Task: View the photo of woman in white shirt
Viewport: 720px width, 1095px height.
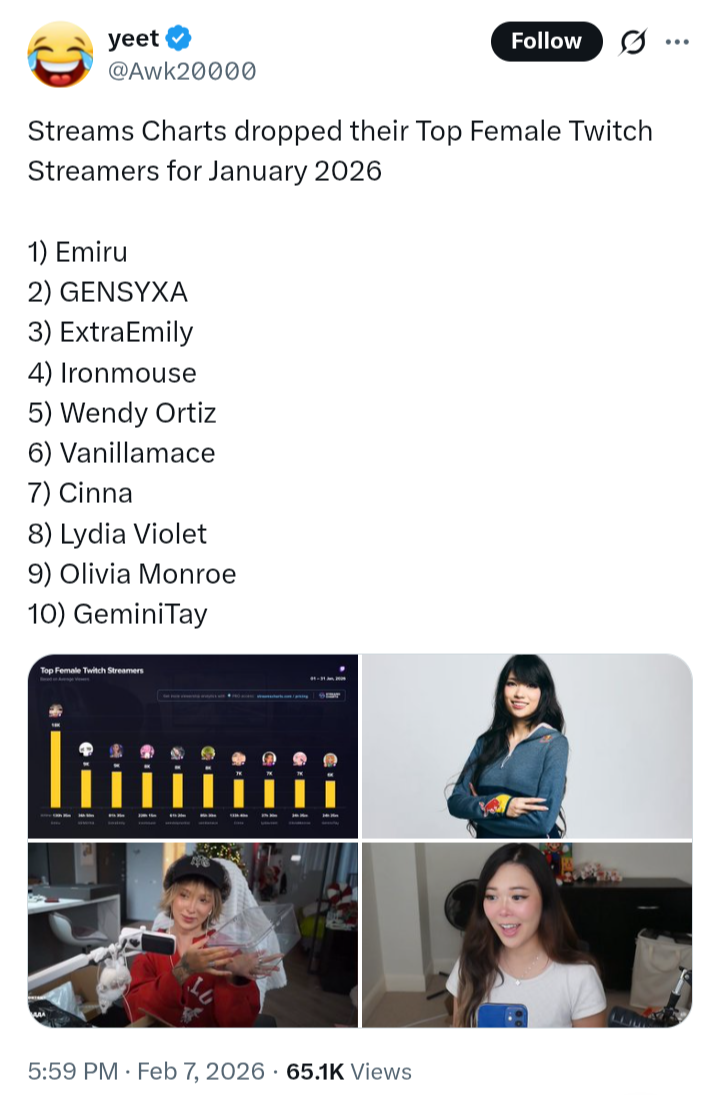Action: [527, 934]
